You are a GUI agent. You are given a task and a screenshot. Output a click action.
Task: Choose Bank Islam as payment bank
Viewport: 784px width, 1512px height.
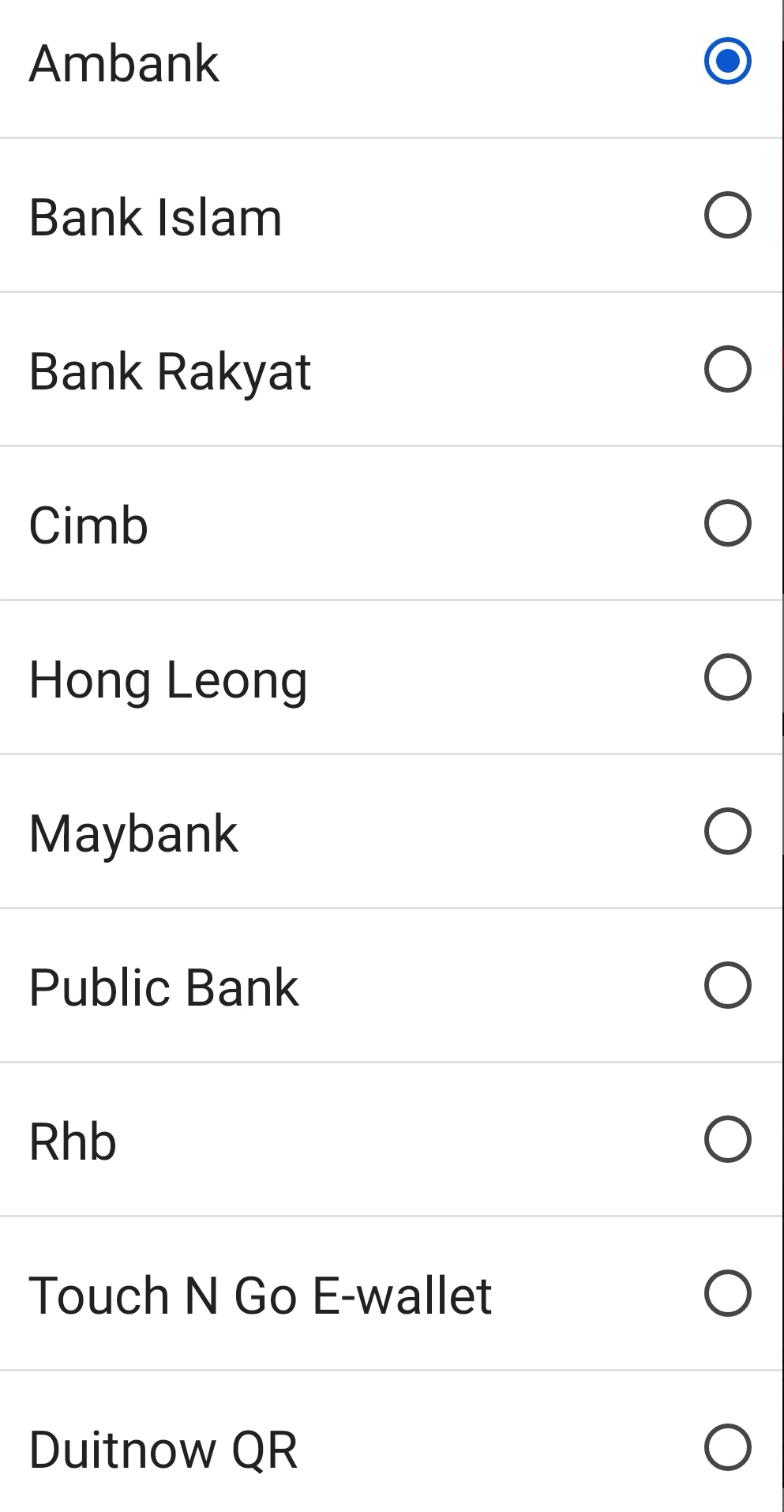pyautogui.click(x=727, y=216)
